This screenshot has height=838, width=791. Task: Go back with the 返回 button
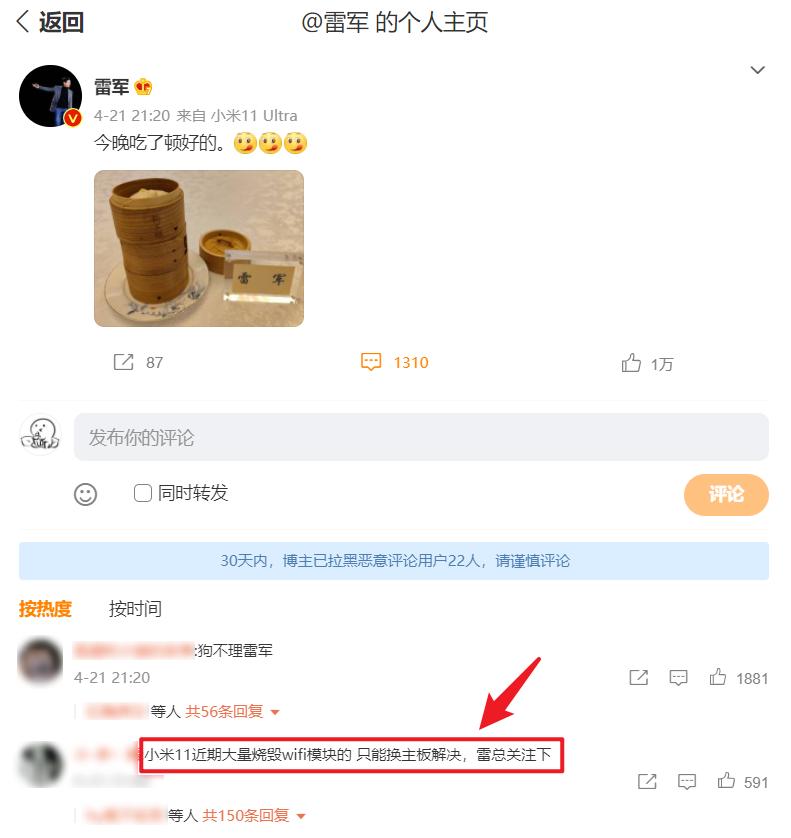pyautogui.click(x=50, y=22)
